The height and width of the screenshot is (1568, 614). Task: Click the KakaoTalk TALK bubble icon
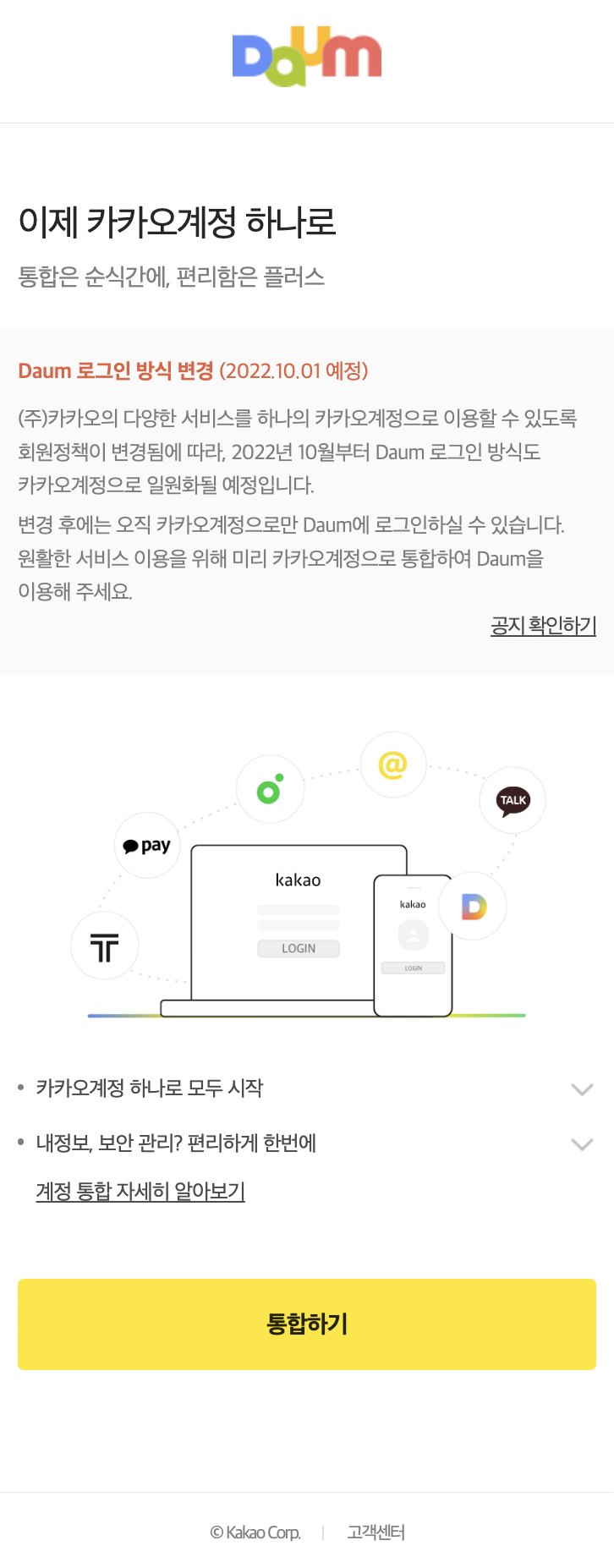tap(512, 799)
